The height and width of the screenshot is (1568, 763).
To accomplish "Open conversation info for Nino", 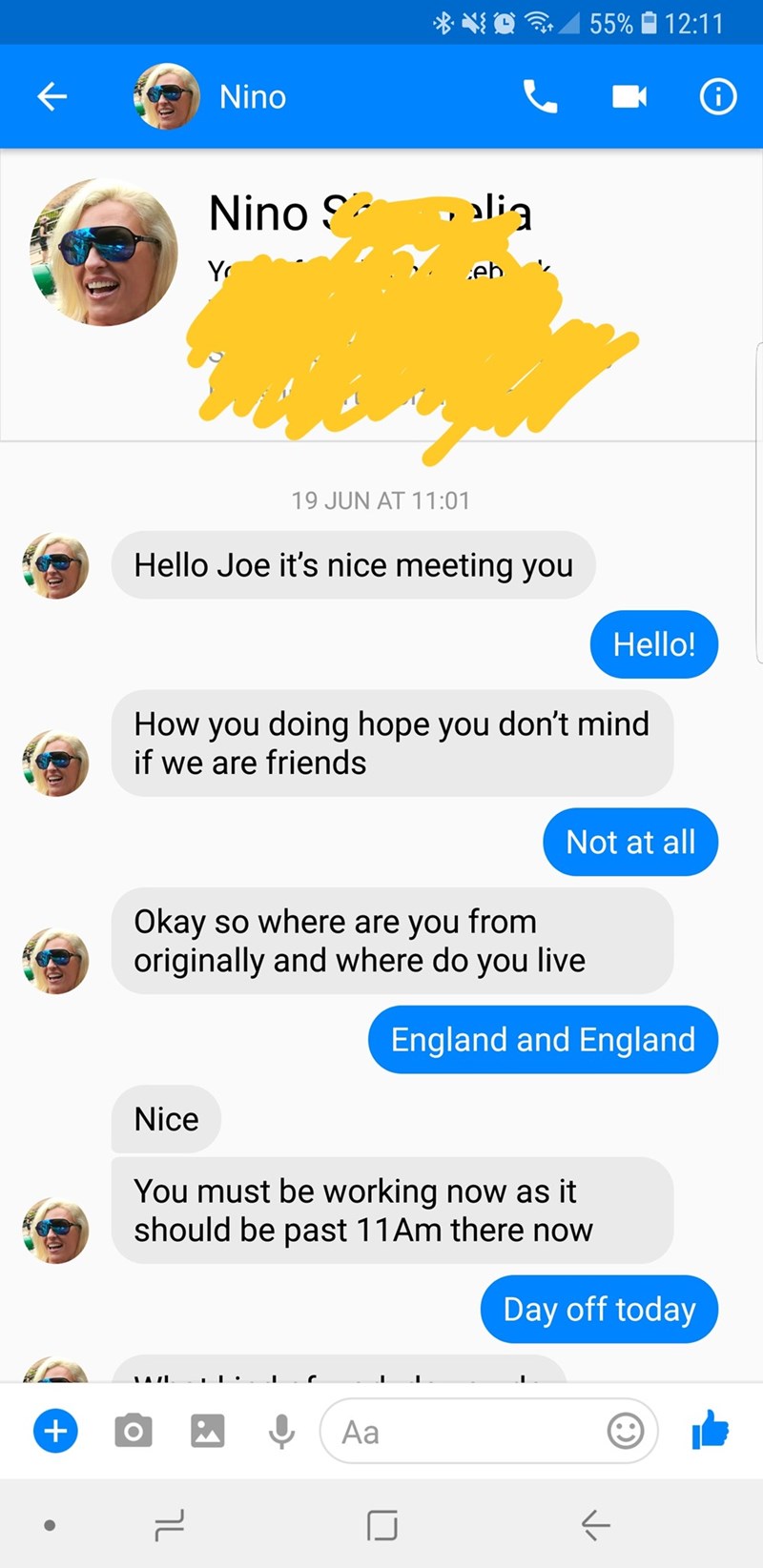I will [x=717, y=96].
